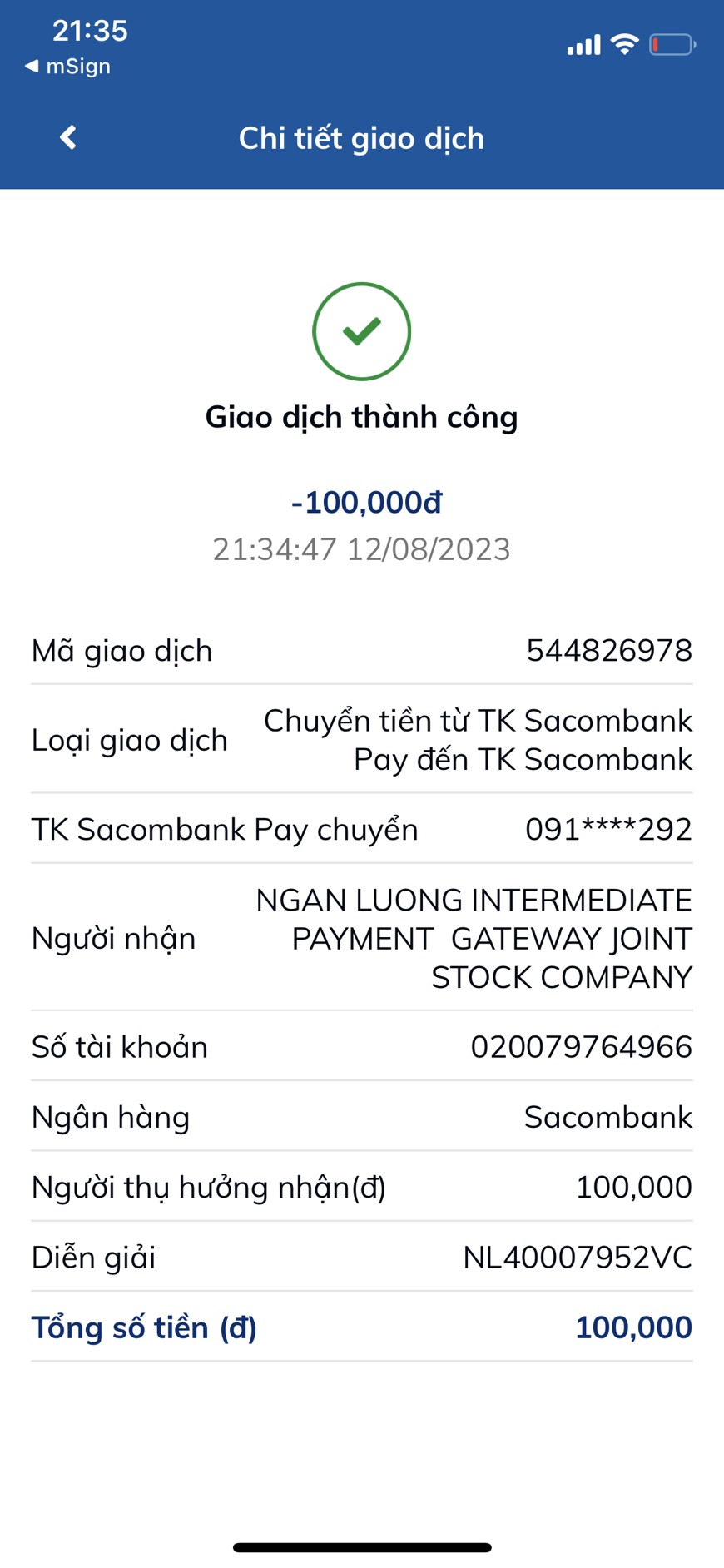
Task: Go back from Chi tiết giao dịch
Action: click(x=68, y=137)
